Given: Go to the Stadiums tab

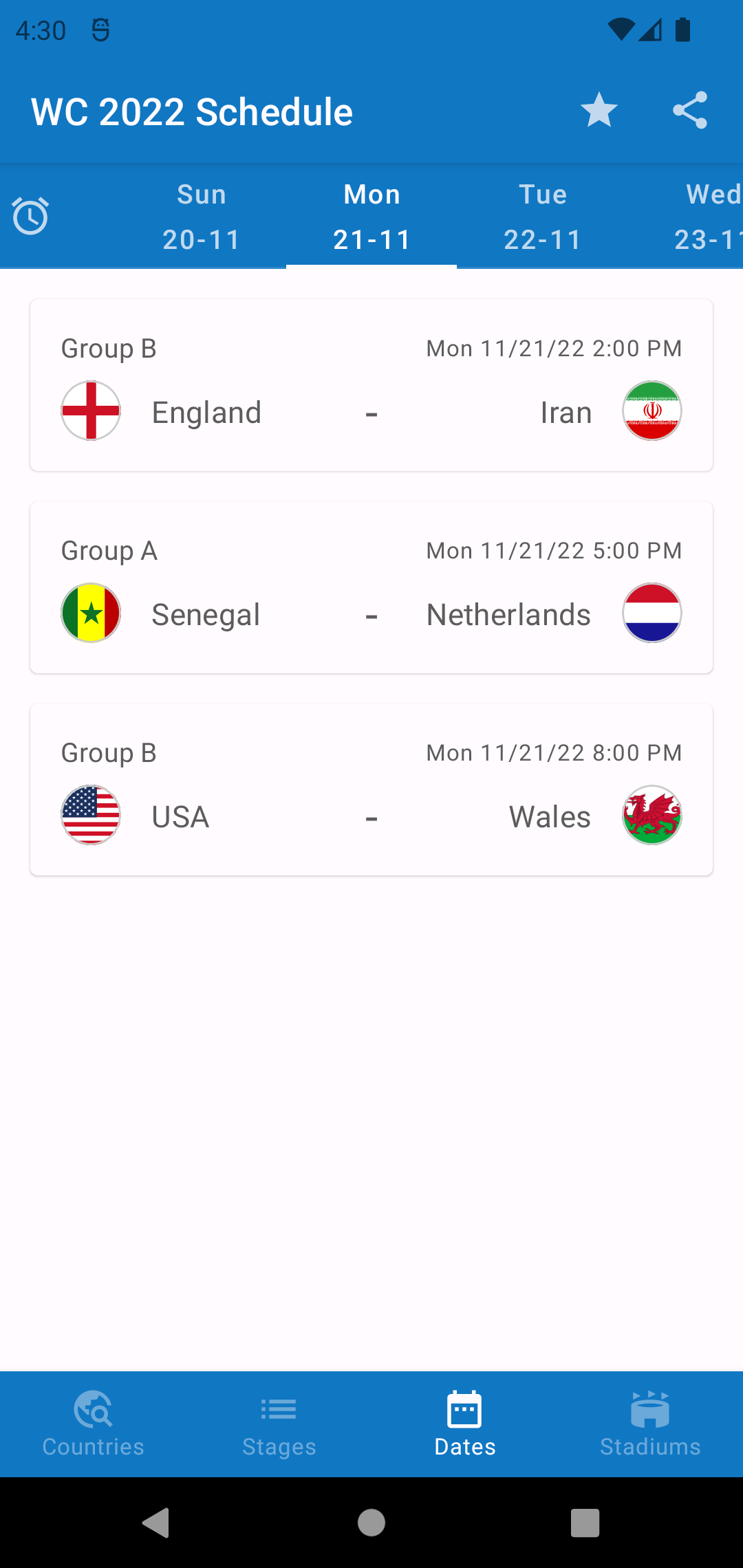Looking at the screenshot, I should (650, 1424).
